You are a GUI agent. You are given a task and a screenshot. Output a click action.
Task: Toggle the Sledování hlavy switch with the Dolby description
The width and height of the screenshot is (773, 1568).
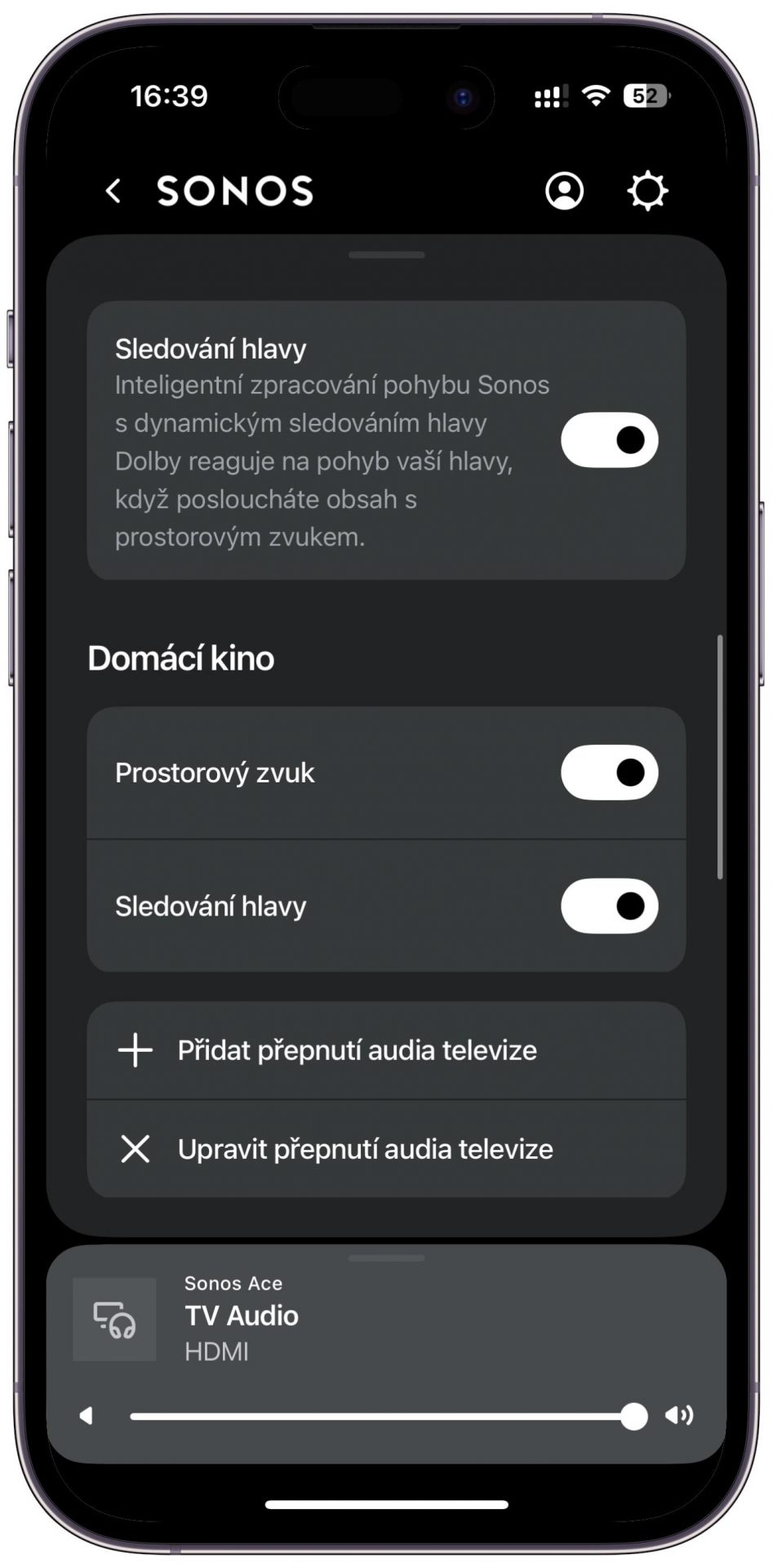[x=609, y=440]
